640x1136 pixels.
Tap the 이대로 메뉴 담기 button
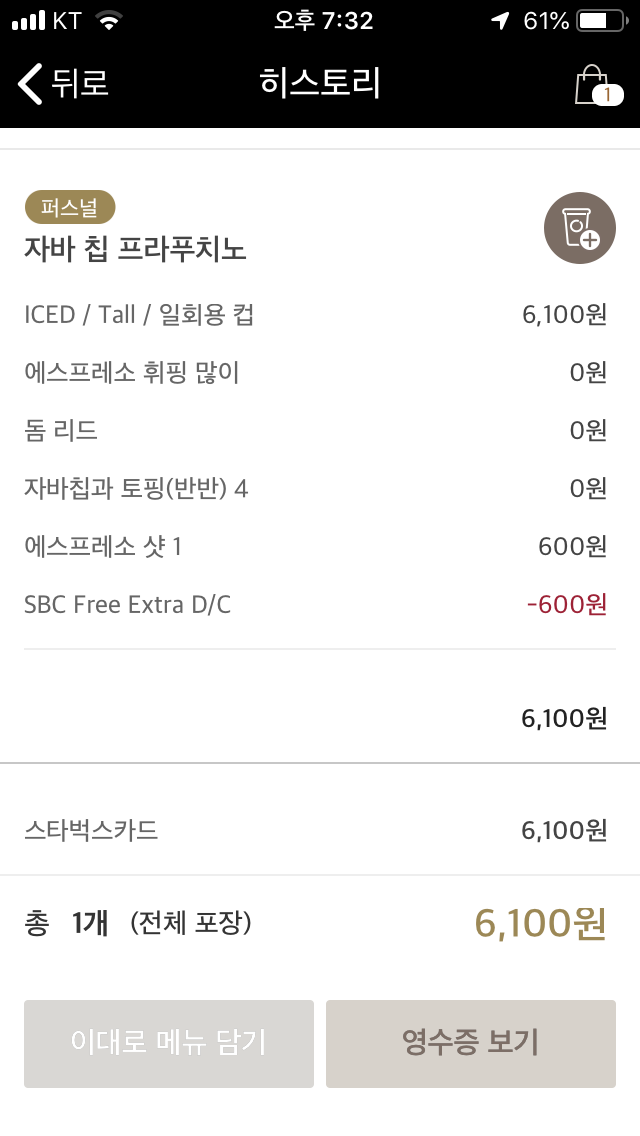tap(169, 1043)
